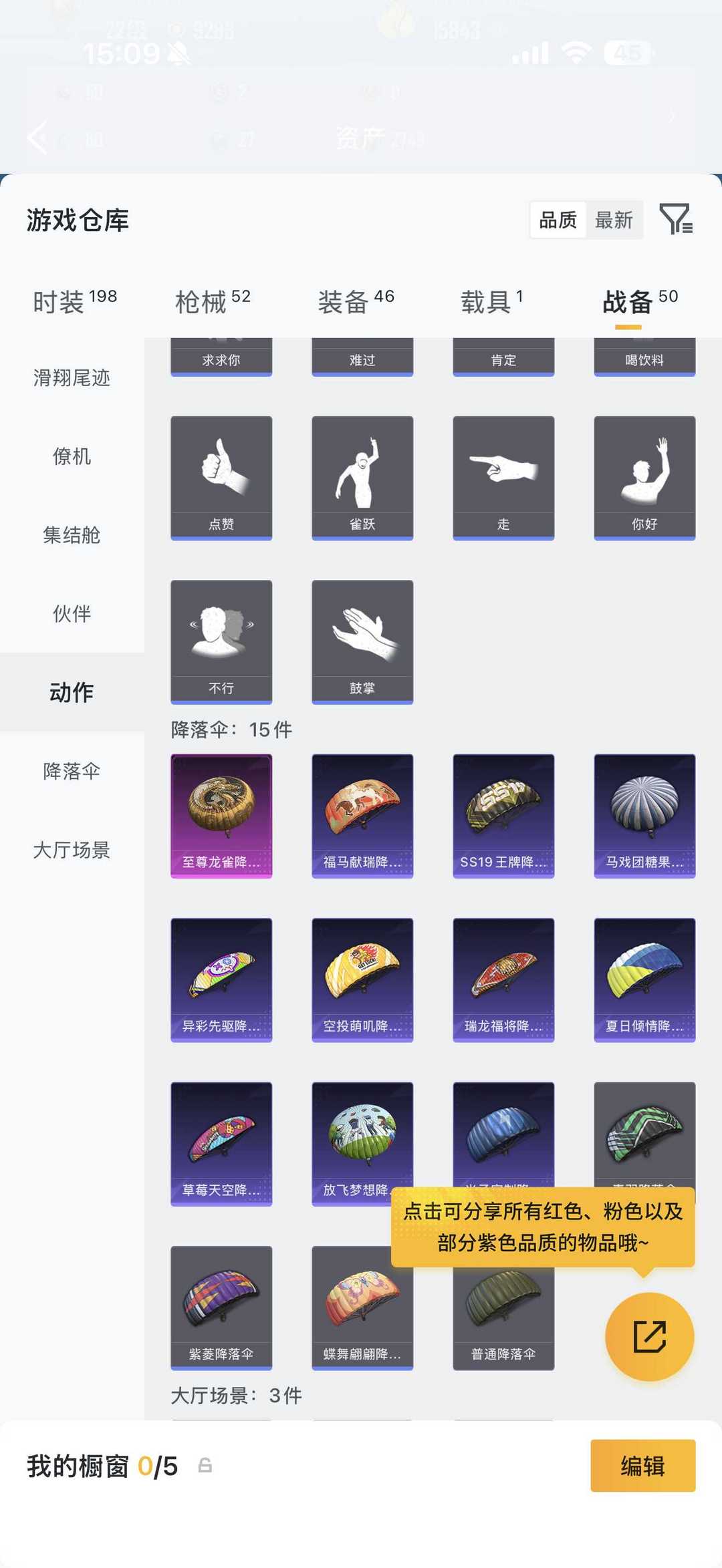Image resolution: width=722 pixels, height=1568 pixels.
Task: Select the 雀跃 jumping emote
Action: (x=362, y=477)
